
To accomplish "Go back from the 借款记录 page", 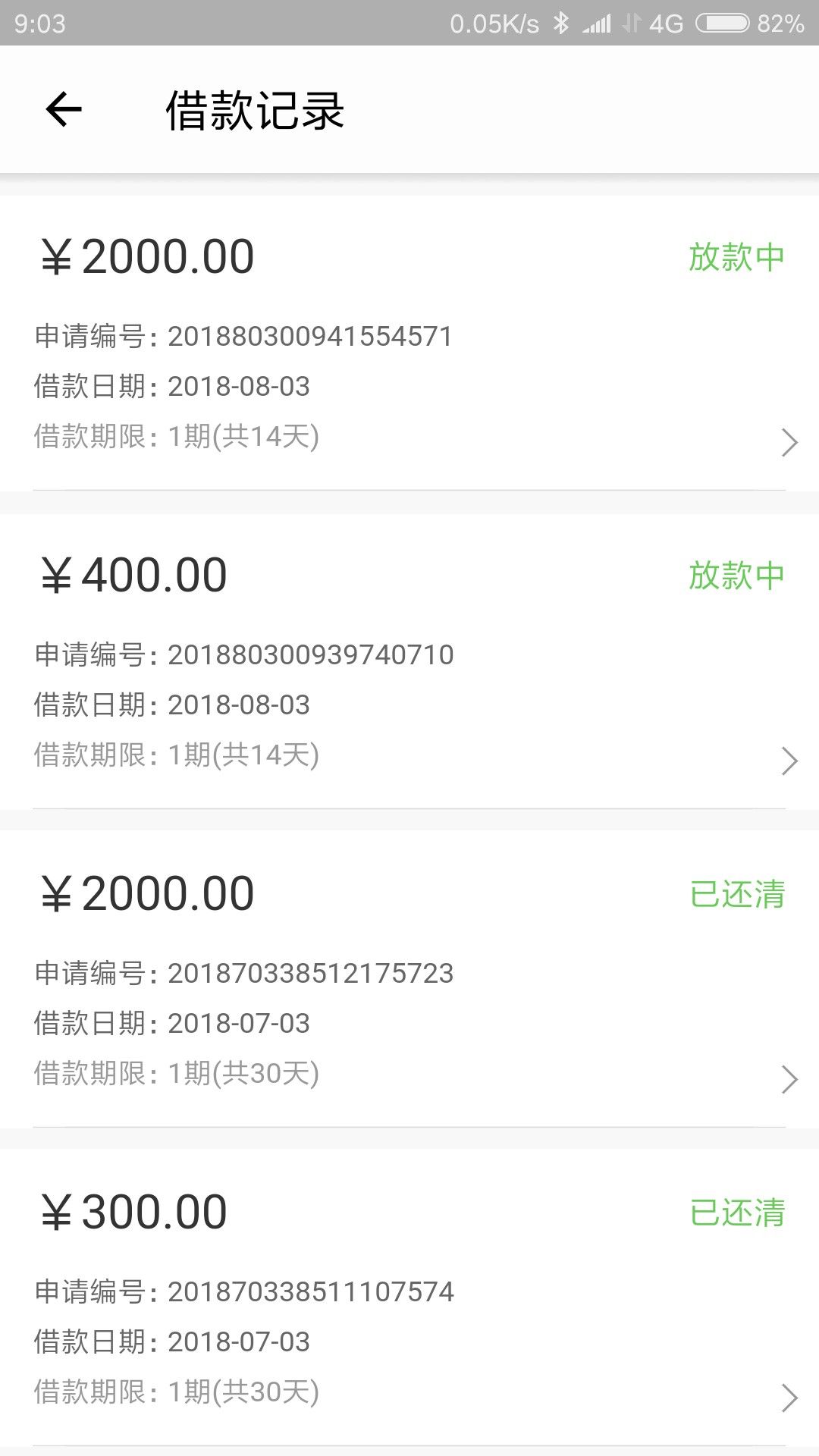I will (x=64, y=109).
